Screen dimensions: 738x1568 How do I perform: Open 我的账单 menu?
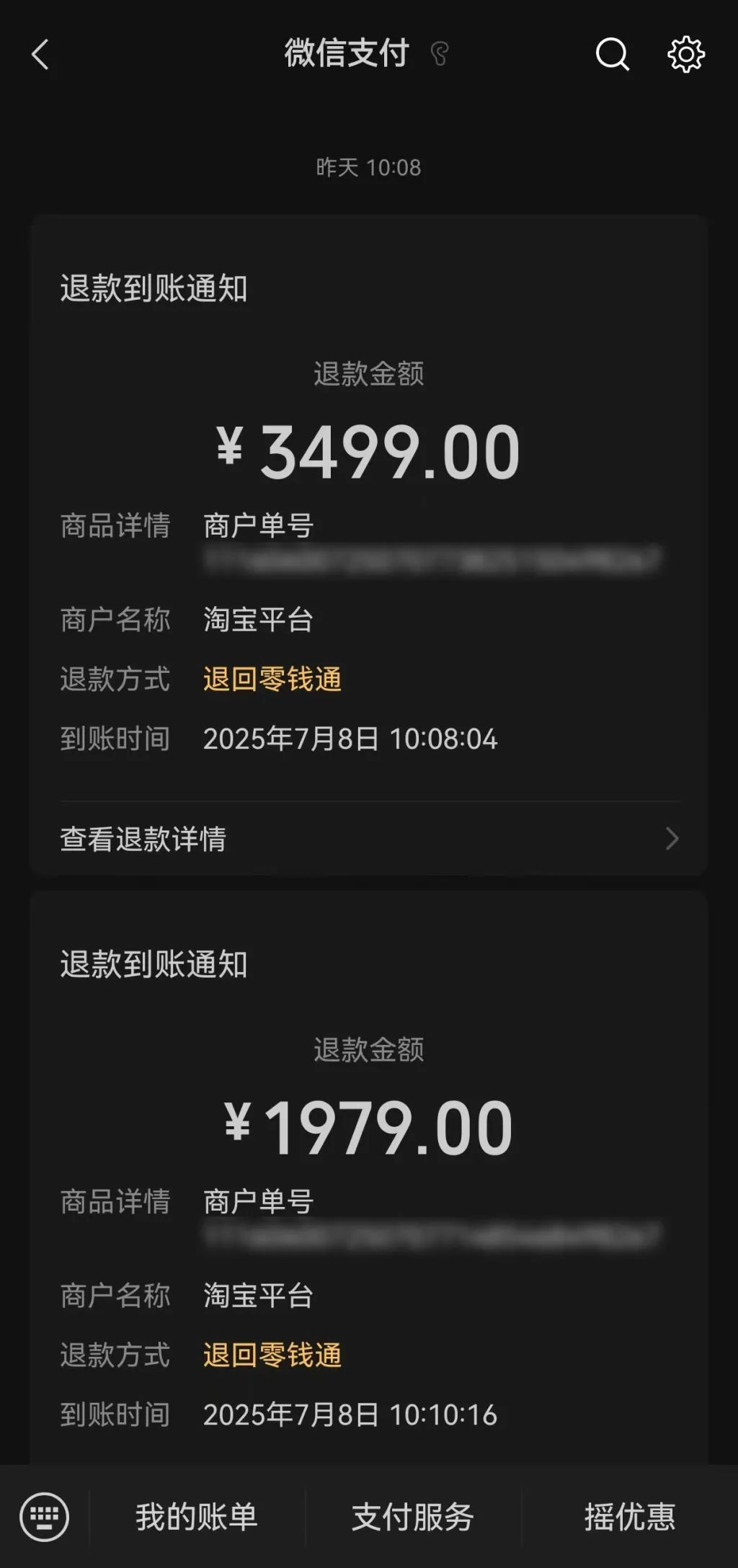(197, 1517)
